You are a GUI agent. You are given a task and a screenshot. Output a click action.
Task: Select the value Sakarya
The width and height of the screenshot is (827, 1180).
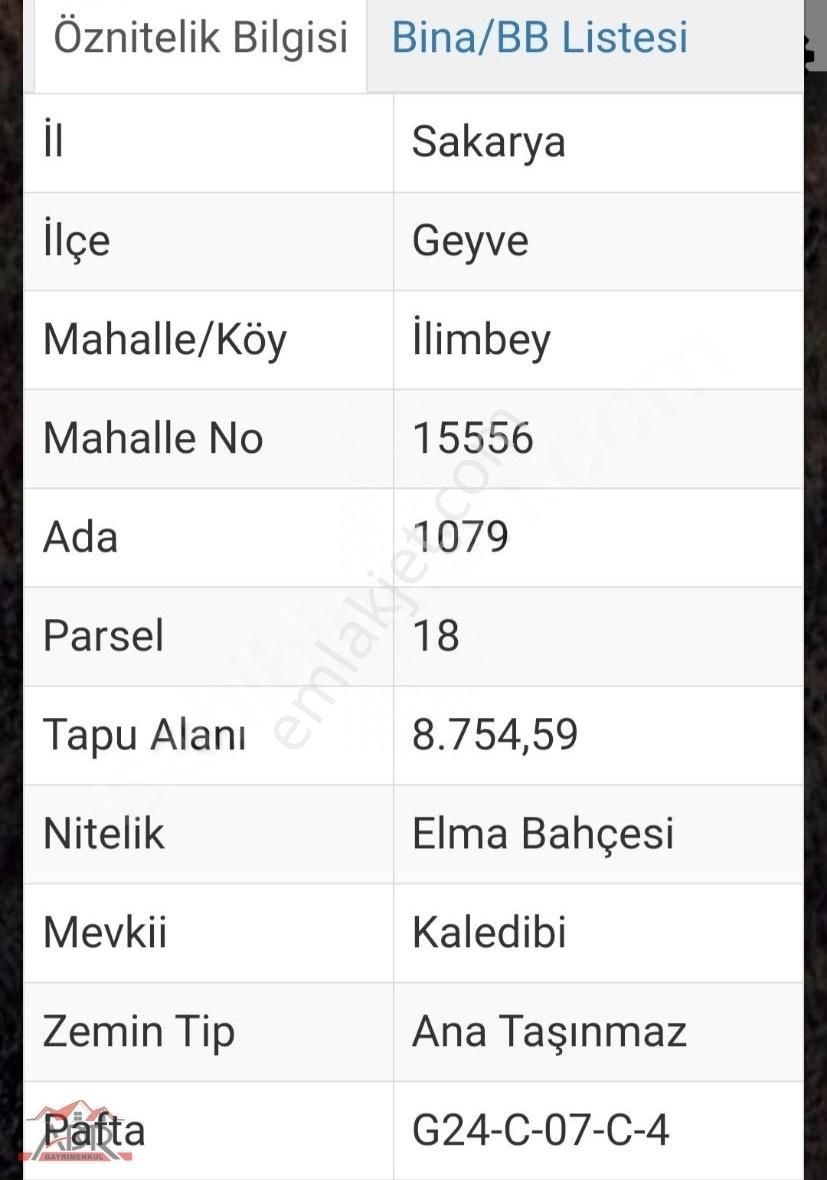click(489, 142)
